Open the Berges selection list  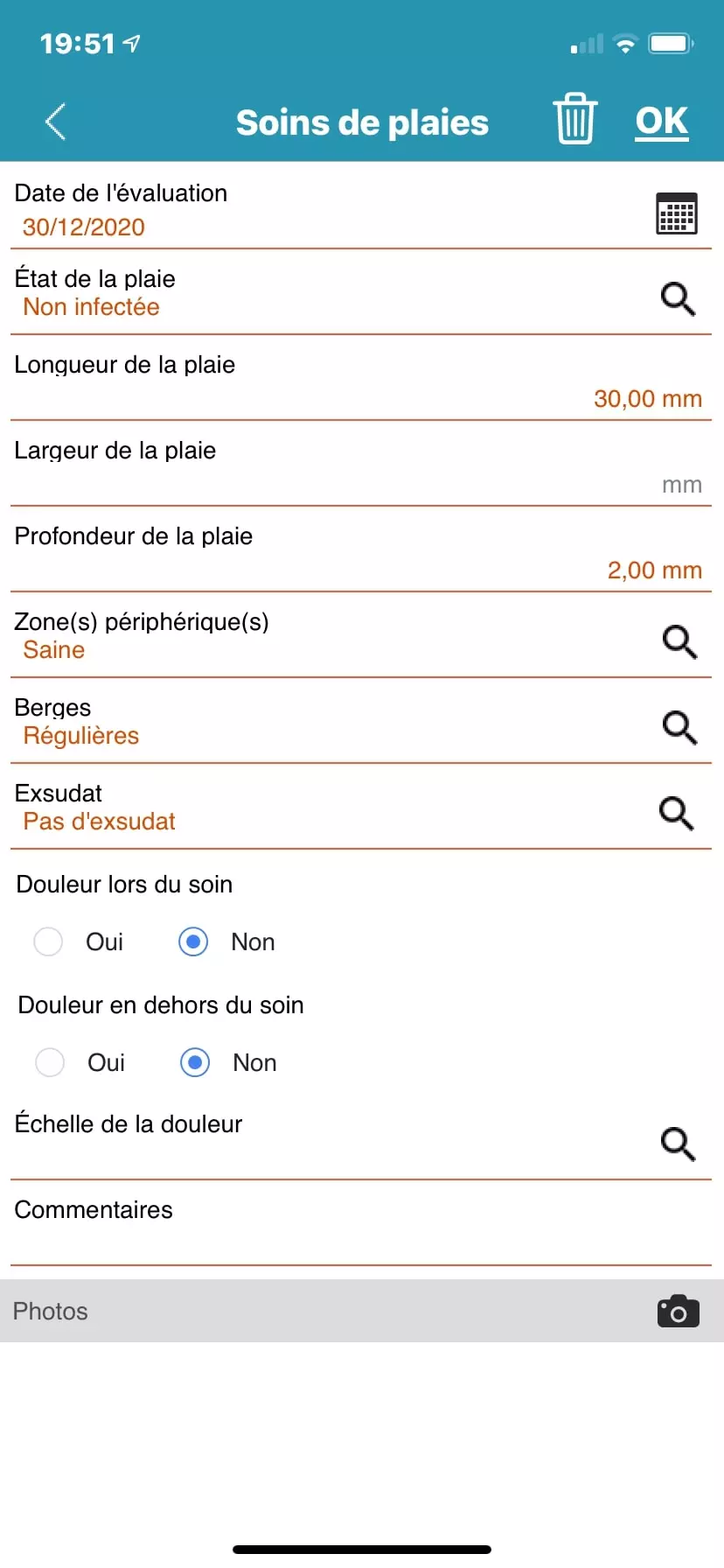tap(679, 728)
